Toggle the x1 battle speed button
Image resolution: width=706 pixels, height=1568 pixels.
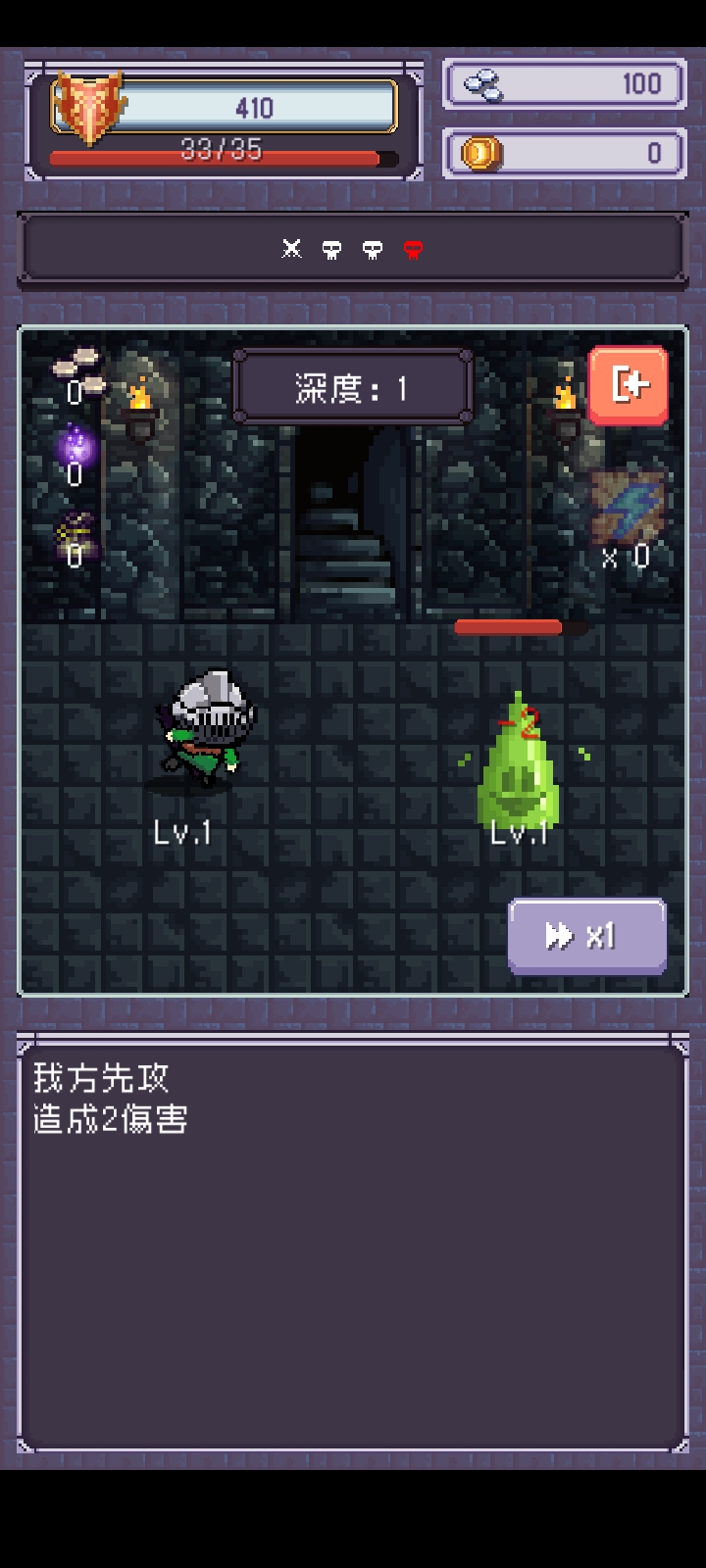[x=586, y=936]
